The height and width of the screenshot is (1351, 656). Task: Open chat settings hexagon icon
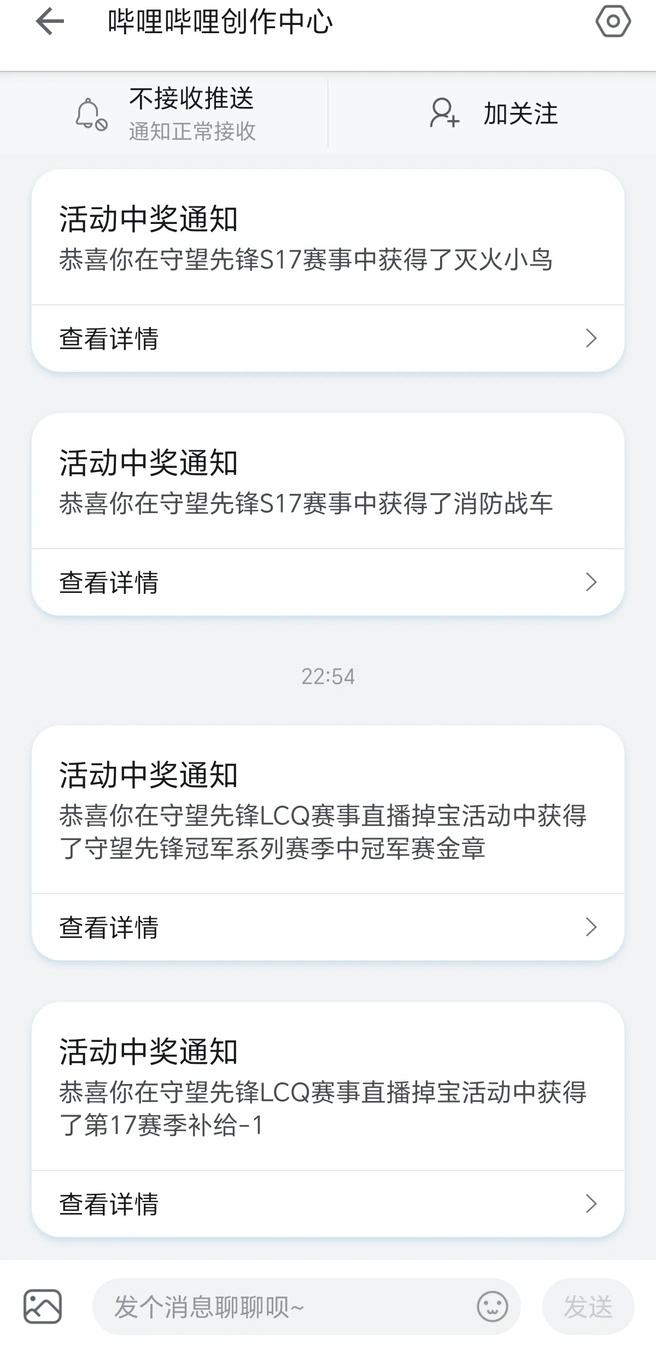click(x=612, y=22)
